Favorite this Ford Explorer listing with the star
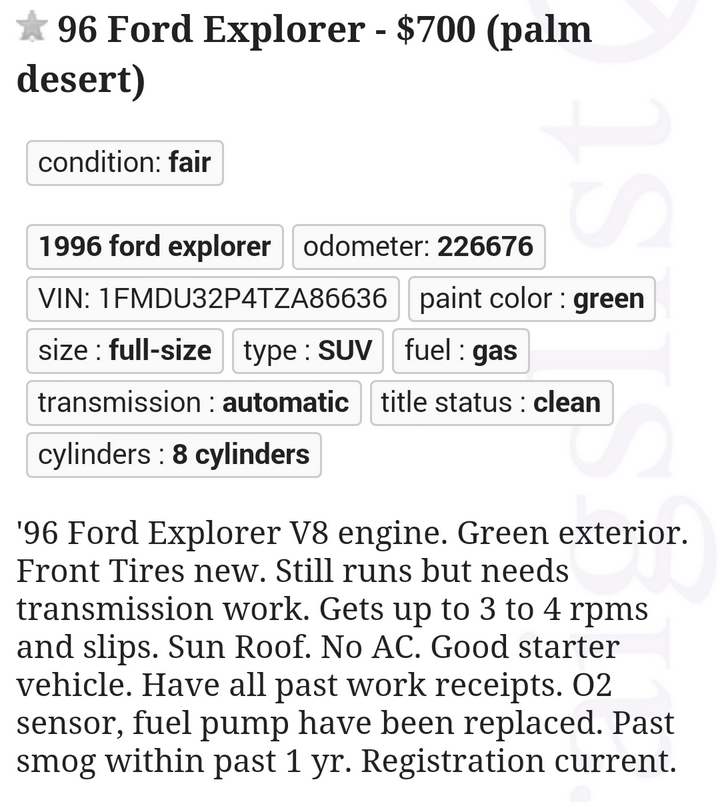 (32, 28)
